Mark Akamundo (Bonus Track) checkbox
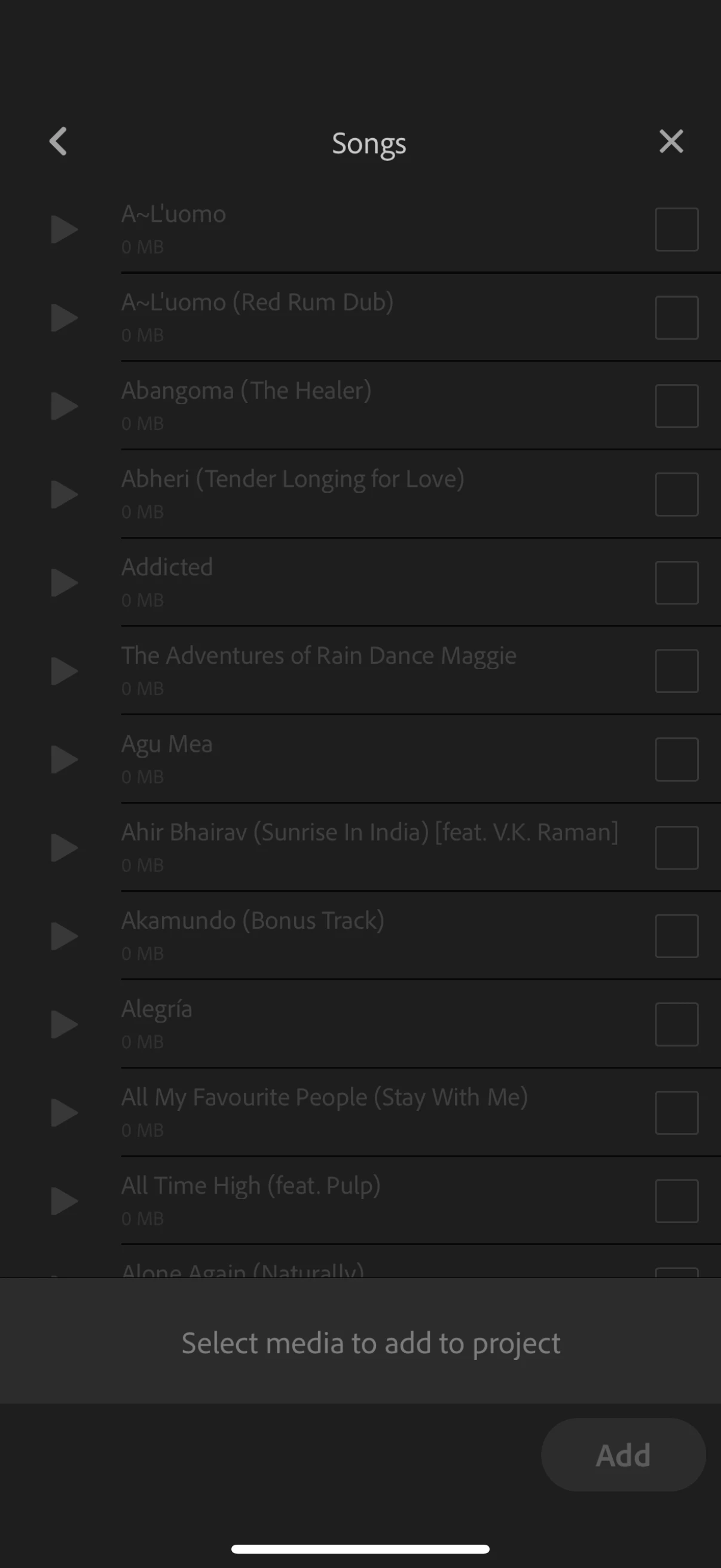Viewport: 721px width, 1568px height. click(x=676, y=935)
